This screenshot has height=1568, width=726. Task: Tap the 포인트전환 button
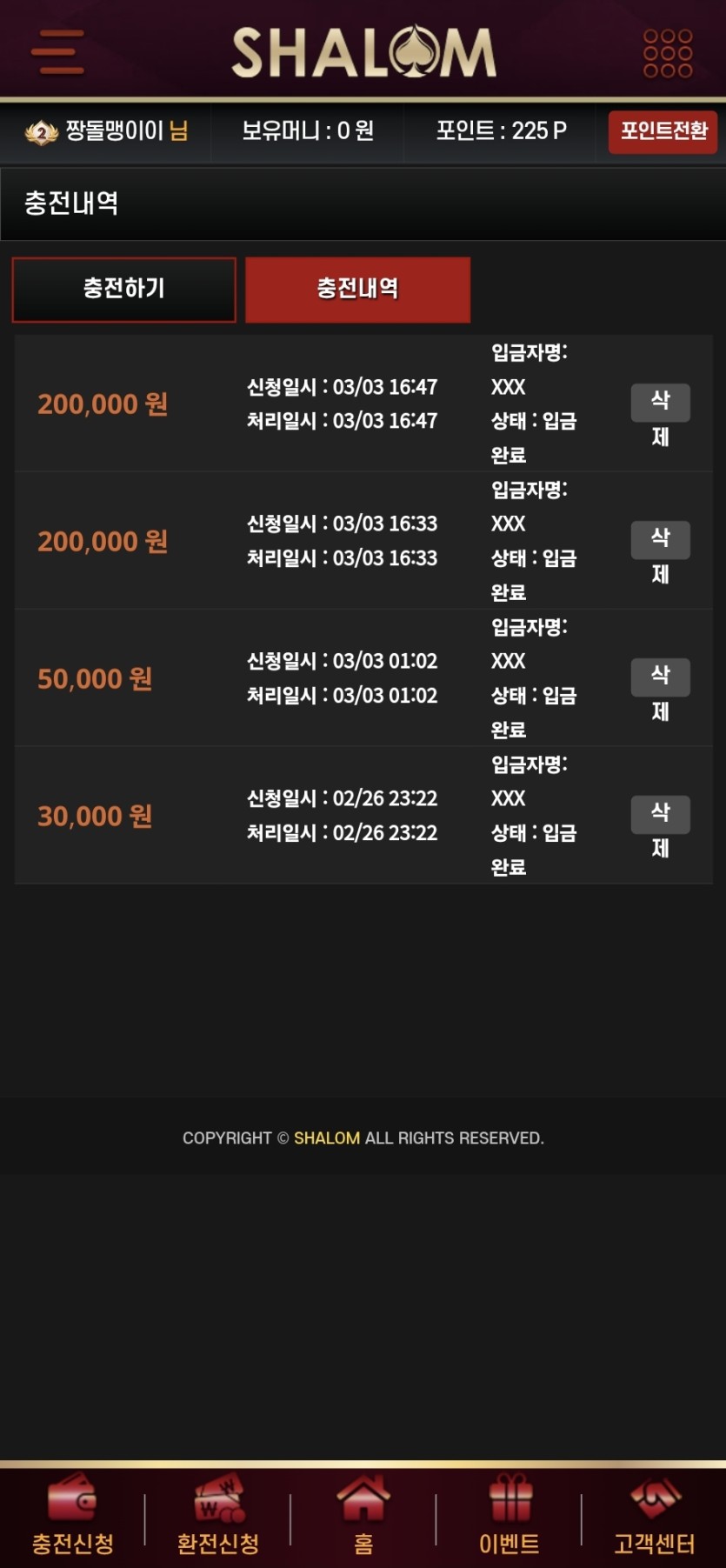click(x=663, y=131)
